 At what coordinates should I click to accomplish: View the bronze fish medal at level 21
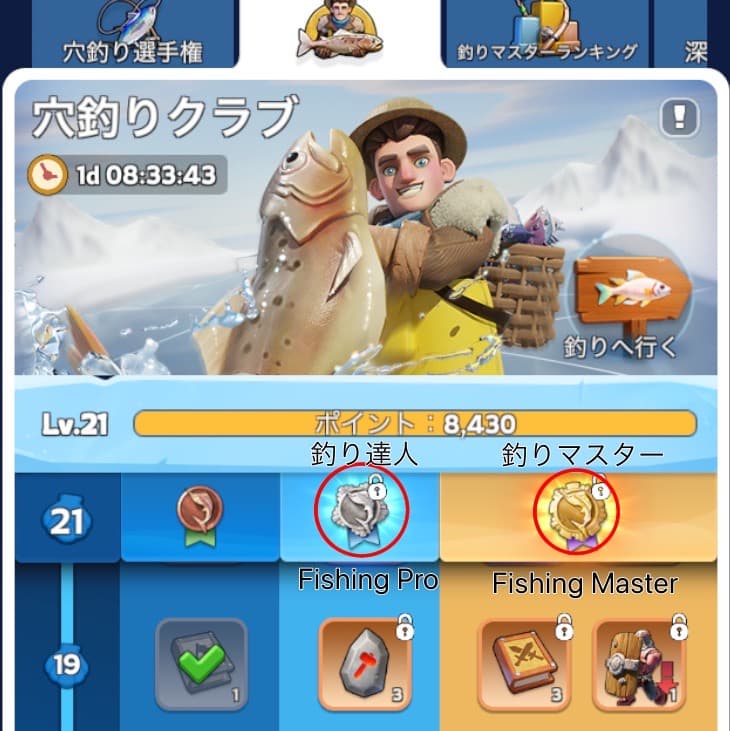tap(200, 513)
